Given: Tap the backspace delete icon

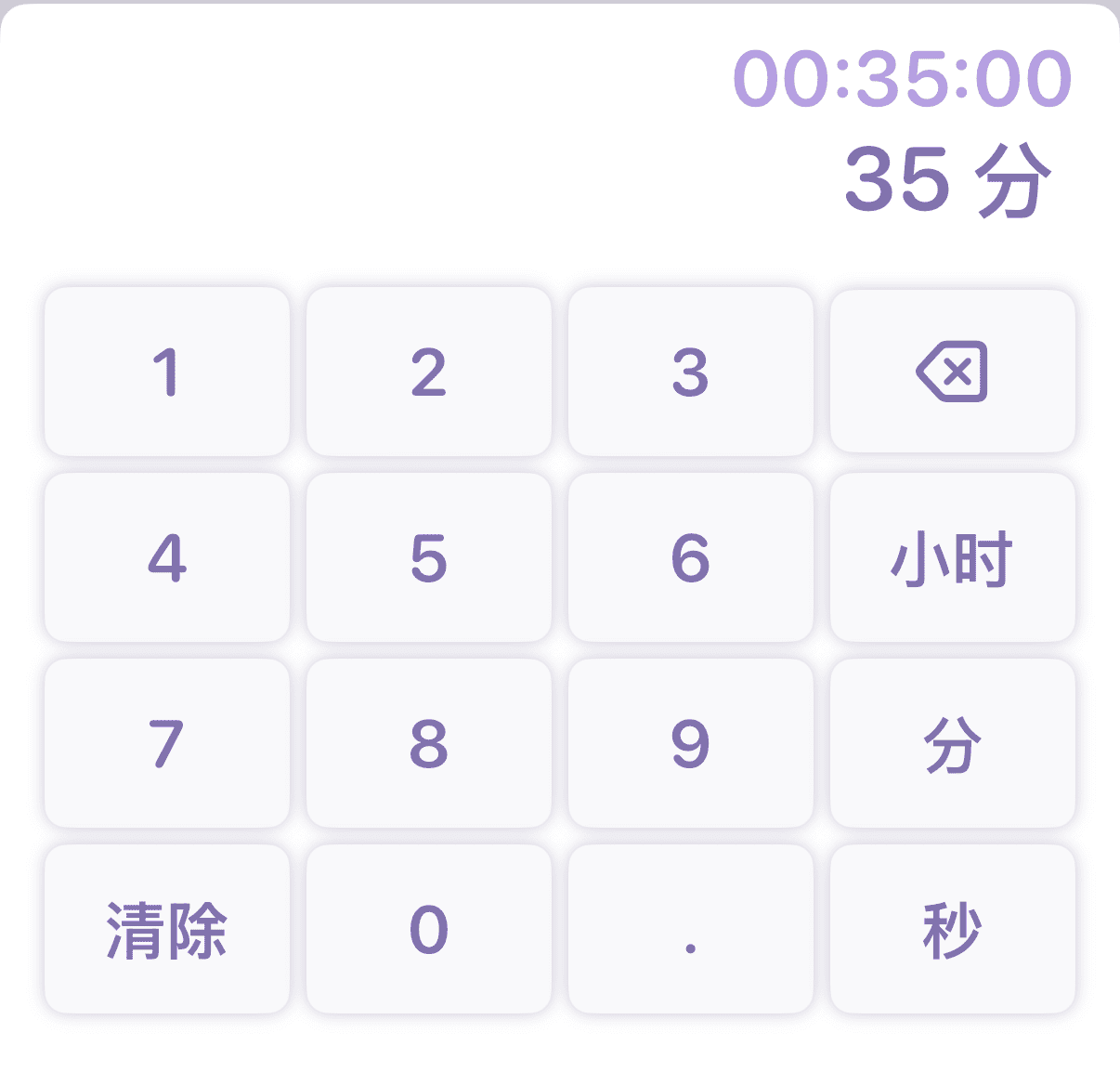Looking at the screenshot, I should tap(952, 372).
